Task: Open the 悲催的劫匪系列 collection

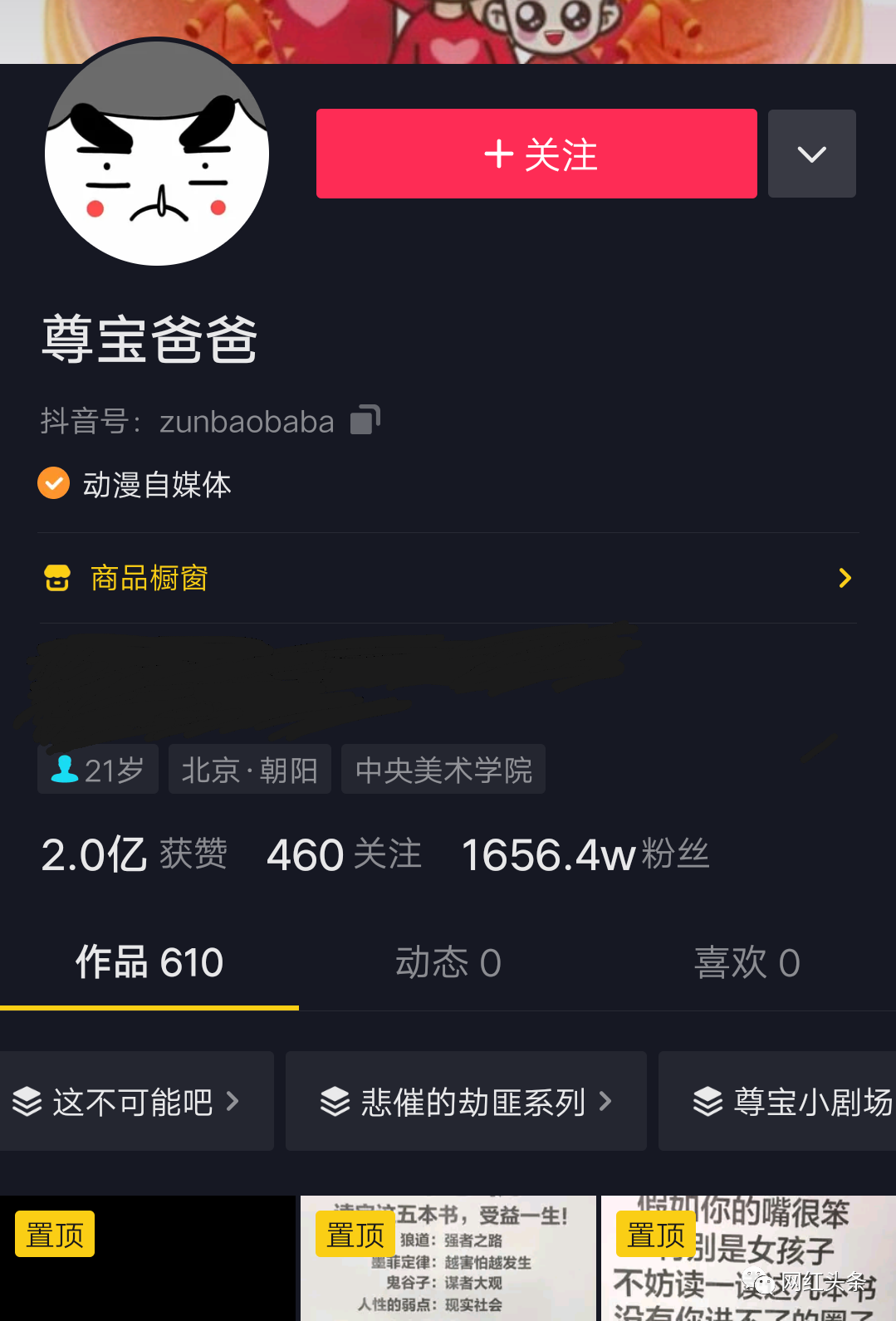Action: pyautogui.click(x=466, y=1102)
